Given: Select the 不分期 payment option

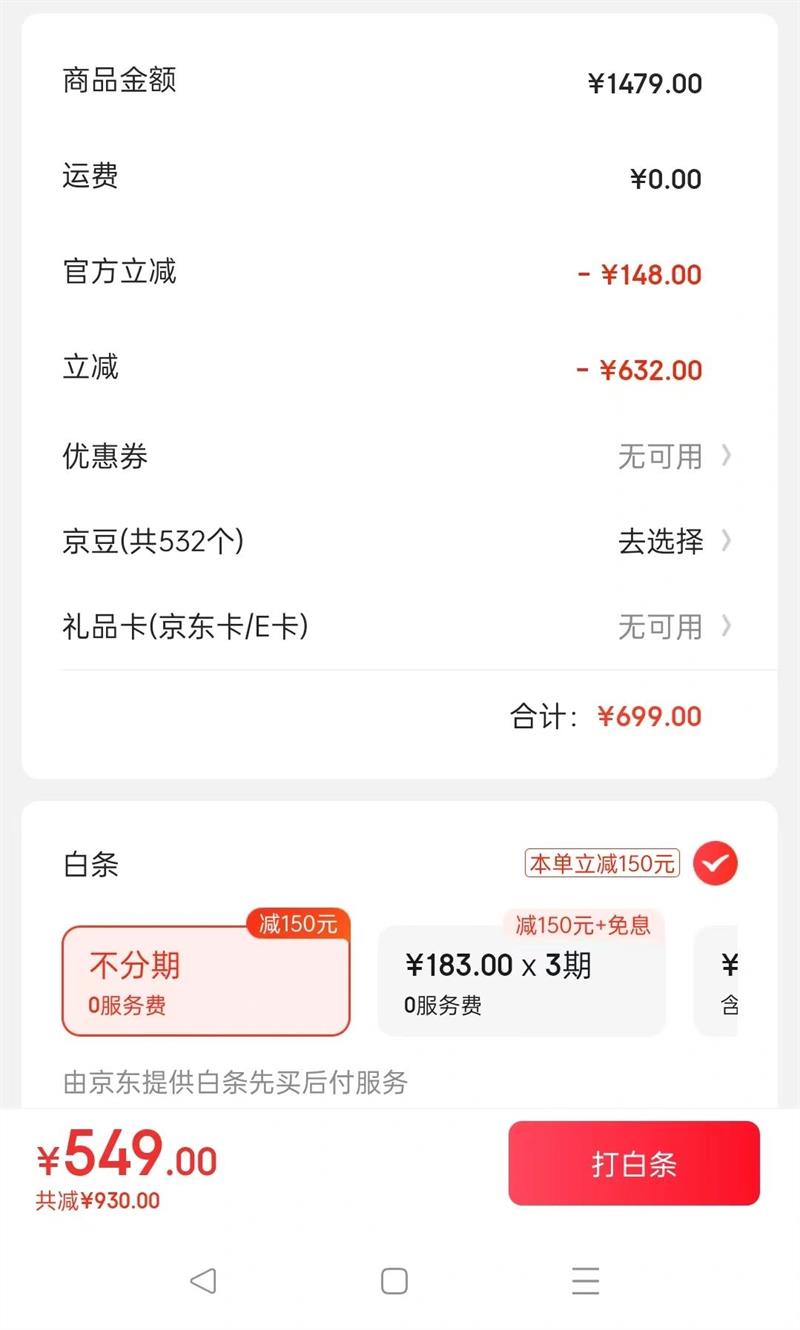Looking at the screenshot, I should click(206, 981).
